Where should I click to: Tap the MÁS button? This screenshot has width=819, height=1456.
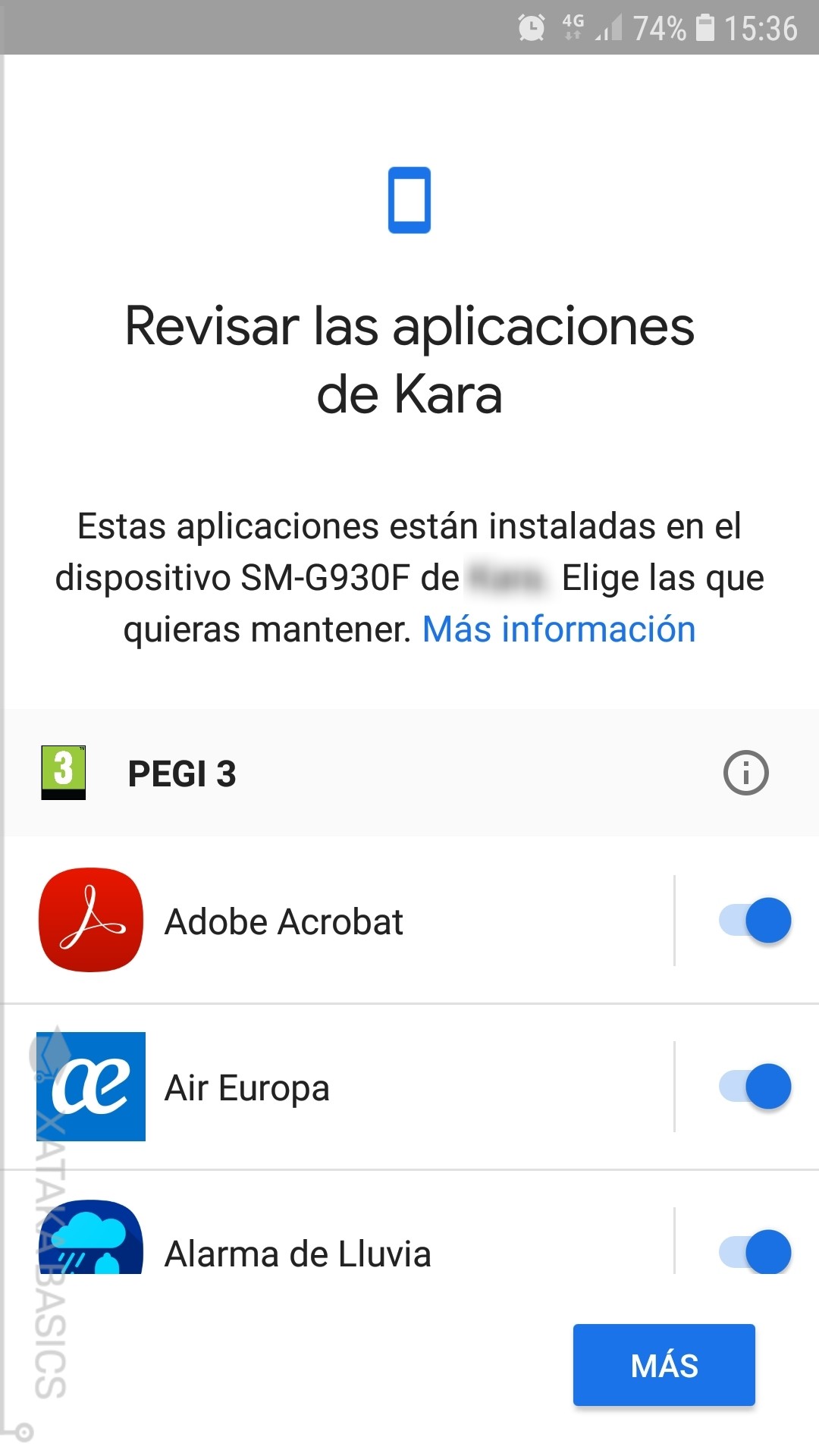(x=664, y=1365)
